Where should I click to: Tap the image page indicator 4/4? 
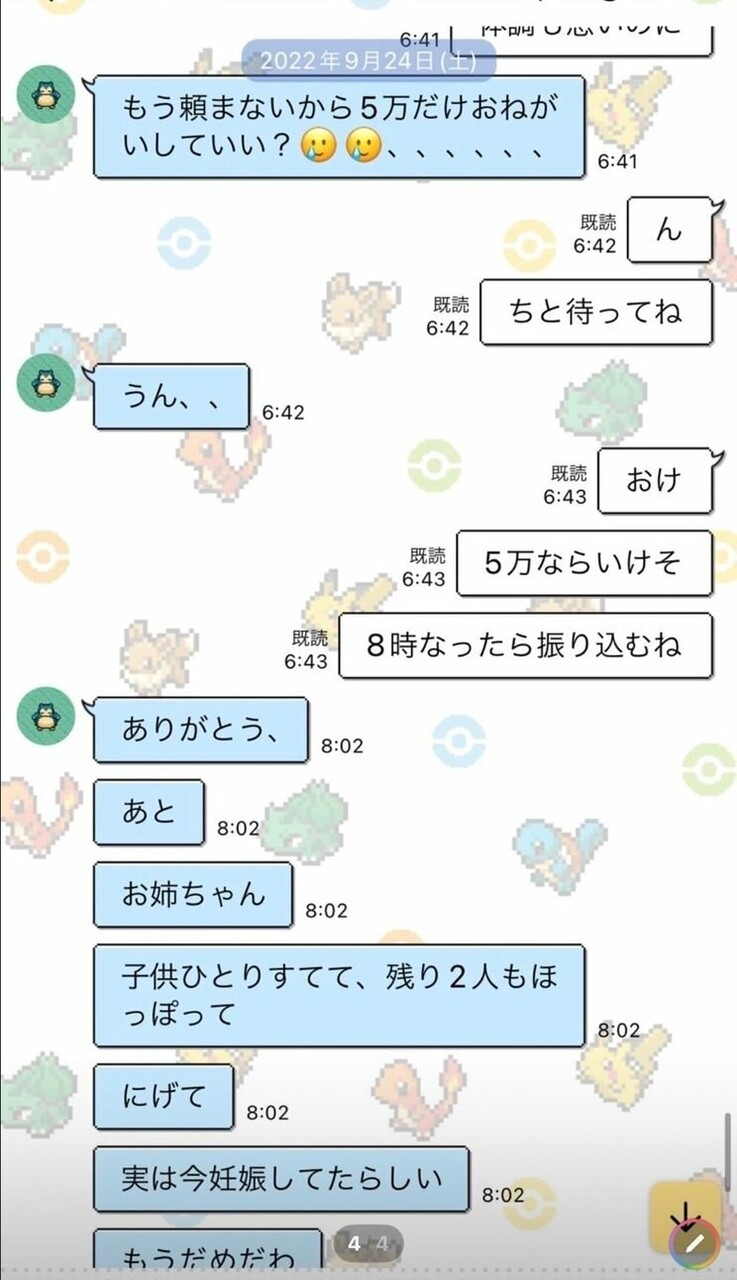367,1244
